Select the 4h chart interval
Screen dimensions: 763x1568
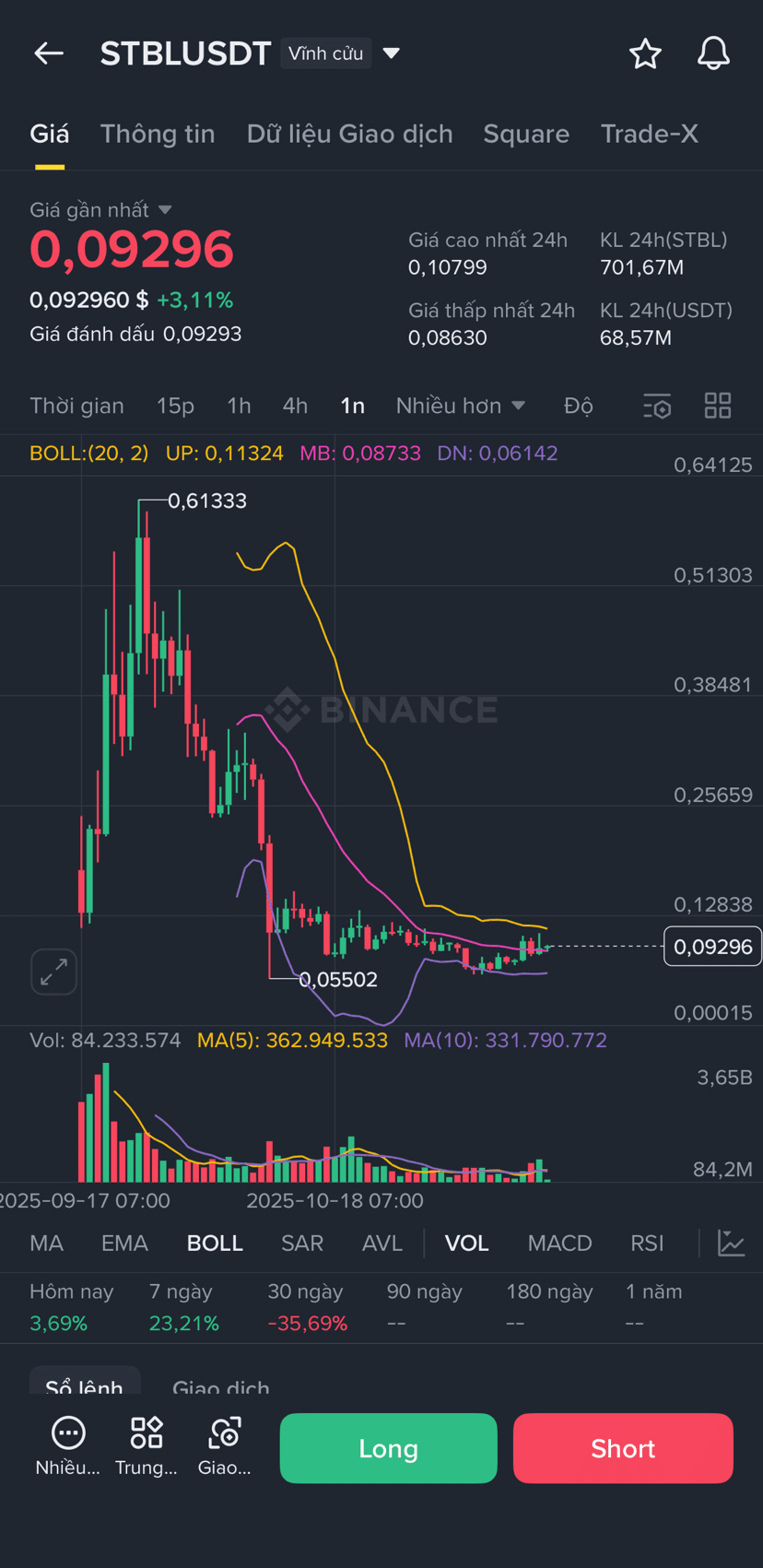pyautogui.click(x=295, y=406)
